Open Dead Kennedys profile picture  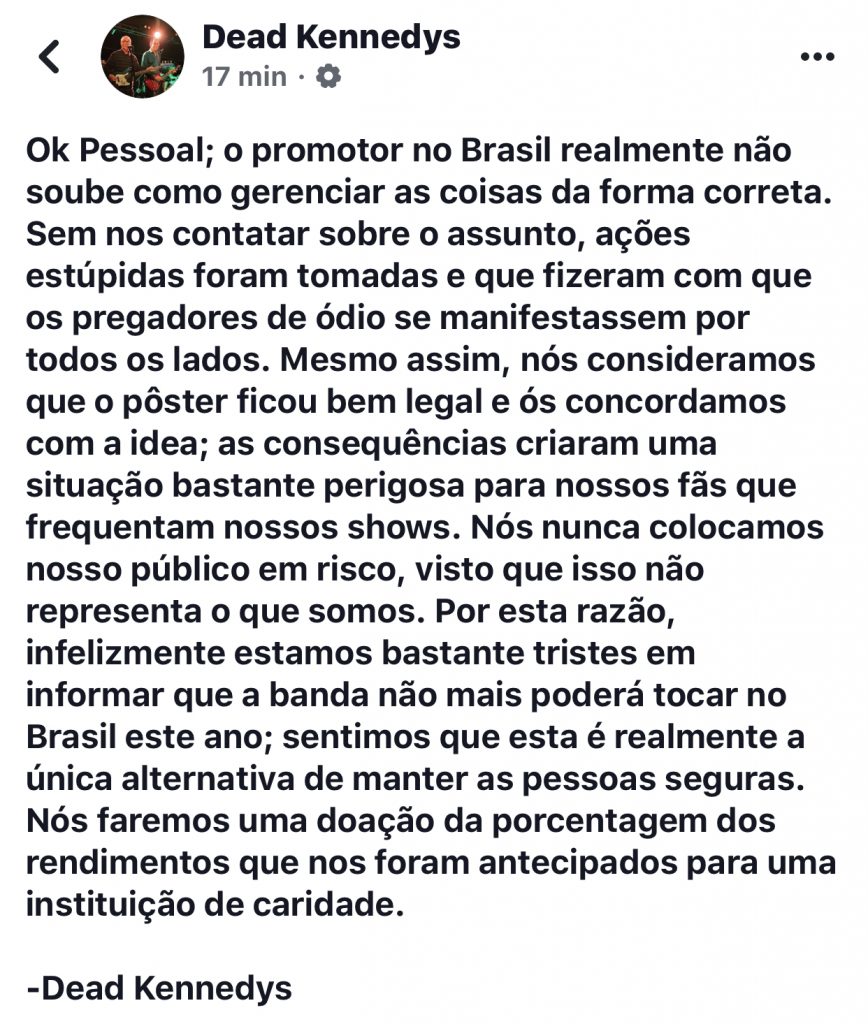142,56
